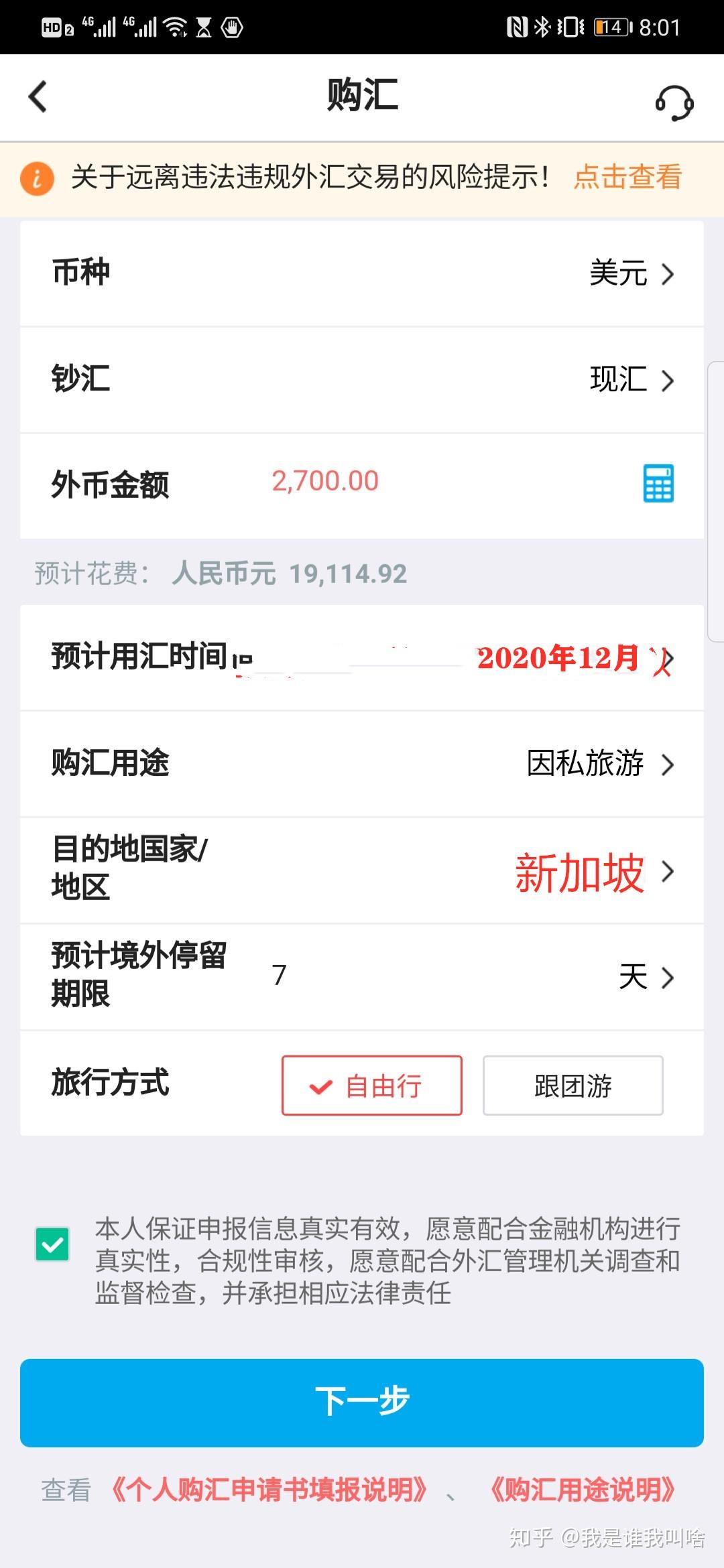Viewport: 724px width, 1568px height.
Task: Tap 点击查看 on the risk notice
Action: click(627, 178)
